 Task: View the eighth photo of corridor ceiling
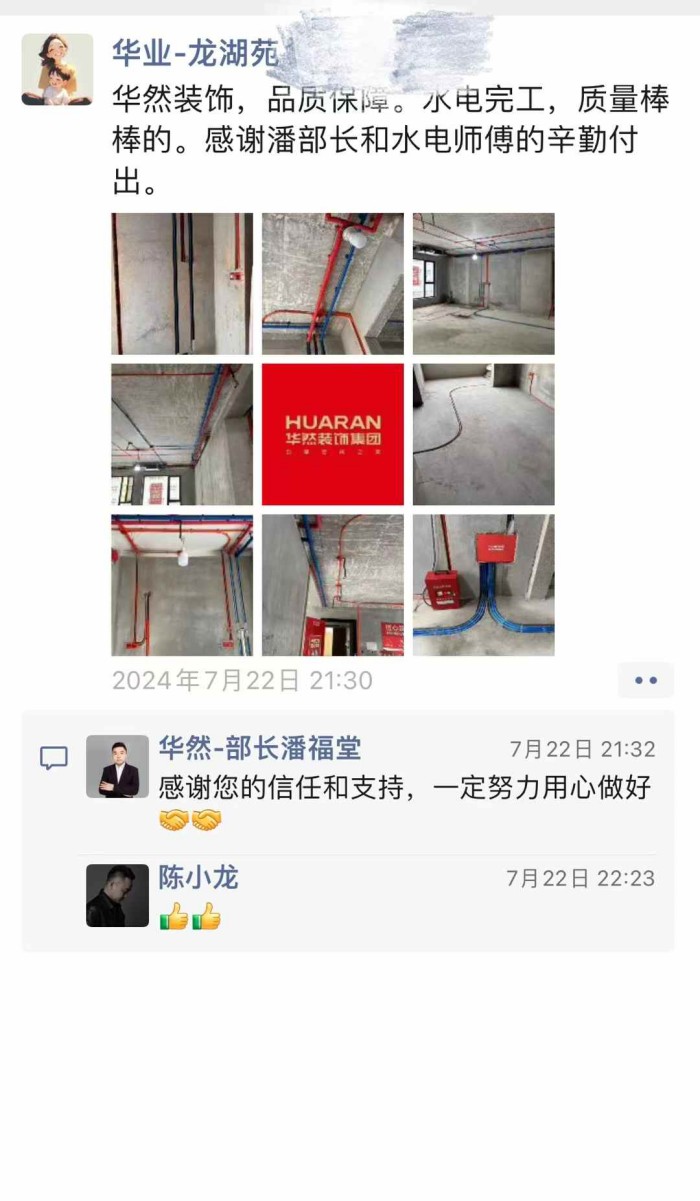[x=332, y=585]
